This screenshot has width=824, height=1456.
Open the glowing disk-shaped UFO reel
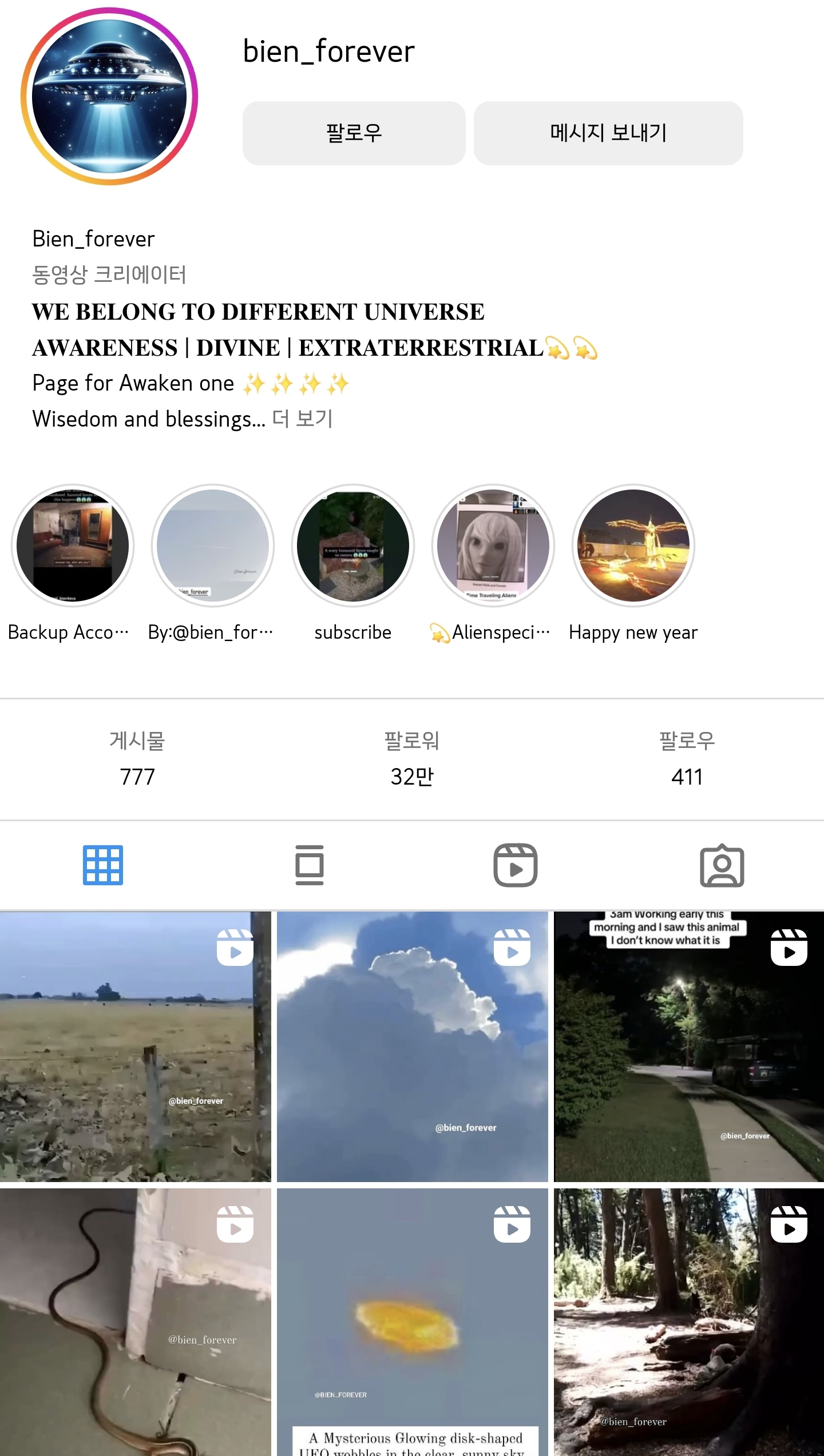pos(412,1322)
